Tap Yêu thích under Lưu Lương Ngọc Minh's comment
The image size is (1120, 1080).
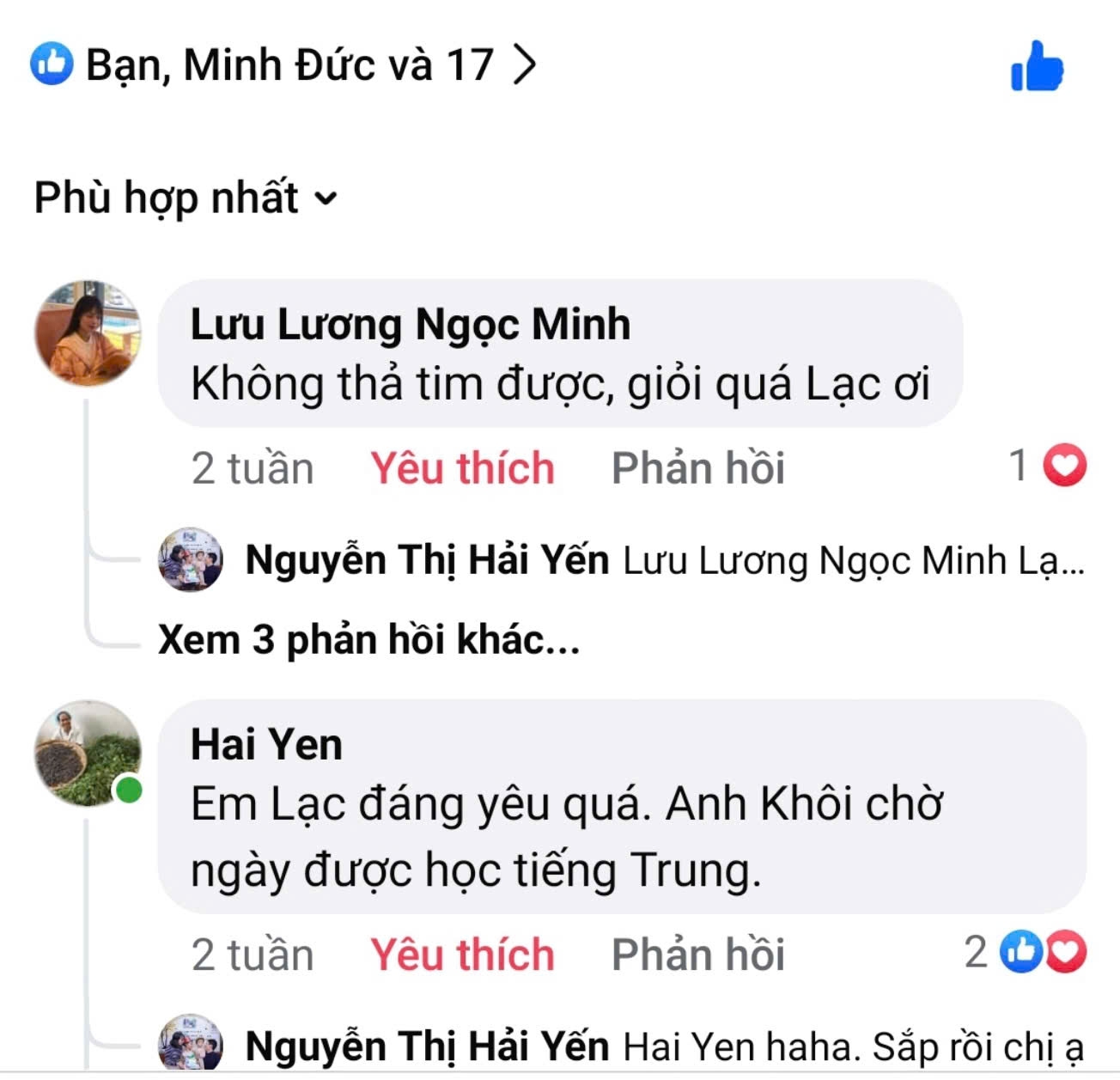[462, 468]
